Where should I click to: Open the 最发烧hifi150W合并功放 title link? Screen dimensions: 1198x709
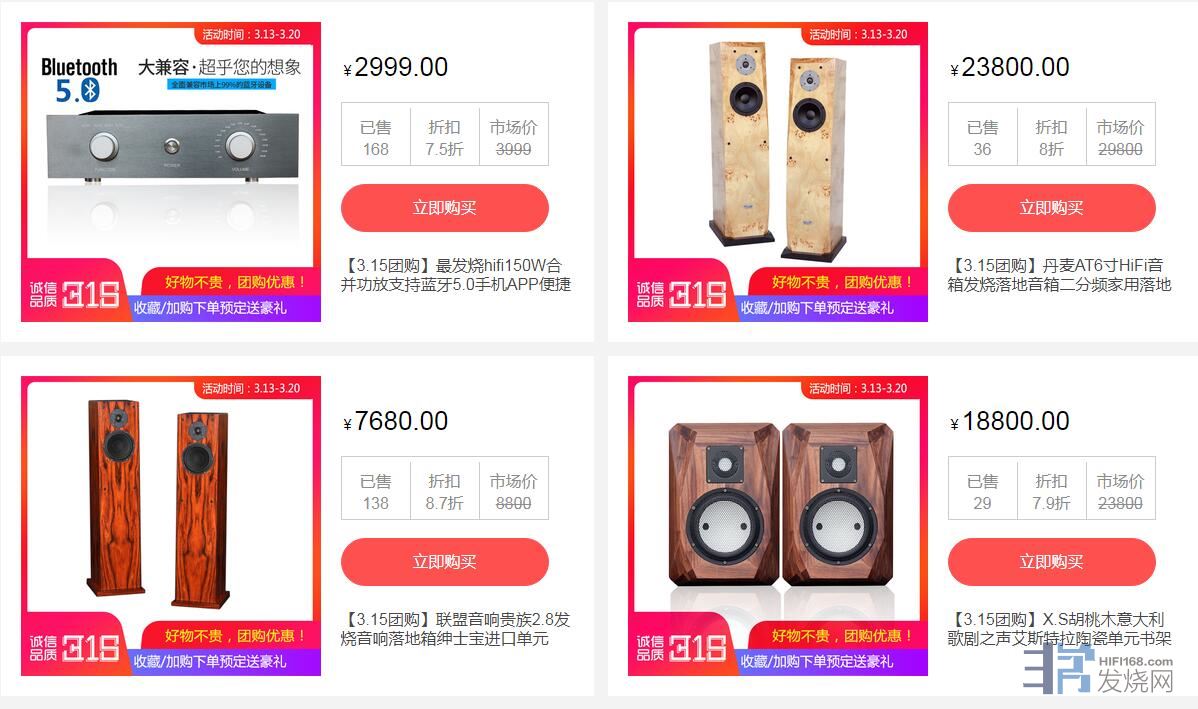pyautogui.click(x=457, y=275)
